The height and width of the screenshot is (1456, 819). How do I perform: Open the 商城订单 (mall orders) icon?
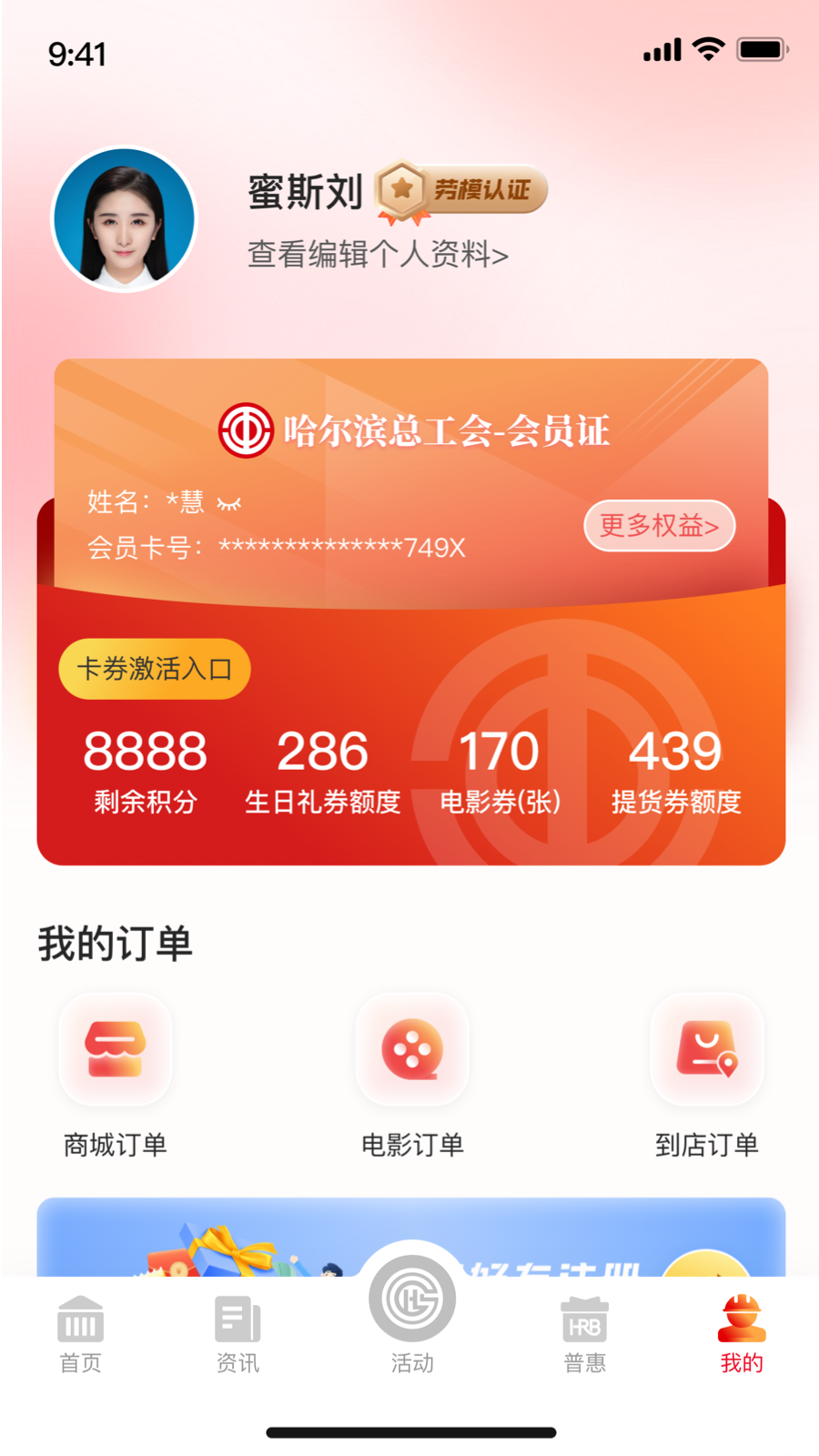[115, 1049]
